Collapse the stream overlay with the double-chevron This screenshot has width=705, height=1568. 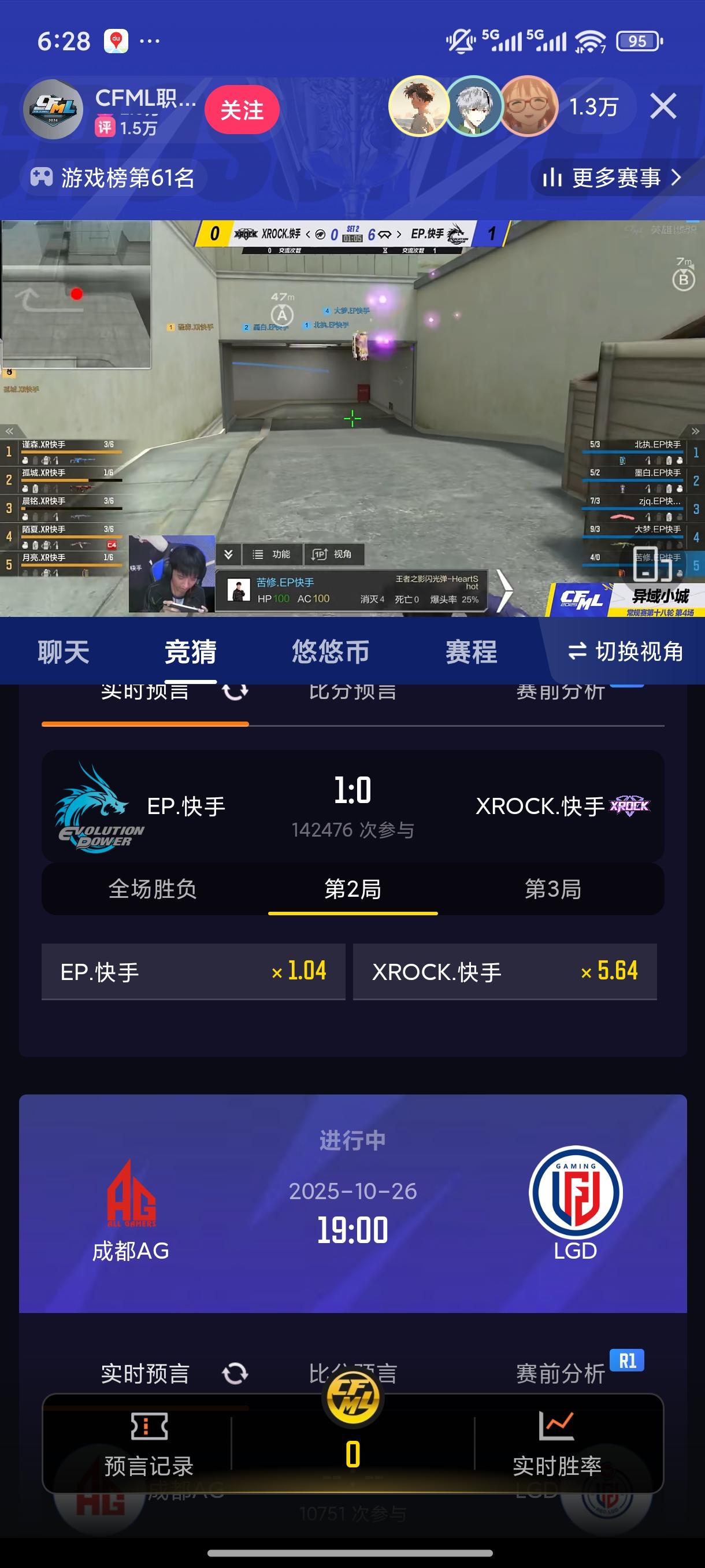[x=228, y=554]
